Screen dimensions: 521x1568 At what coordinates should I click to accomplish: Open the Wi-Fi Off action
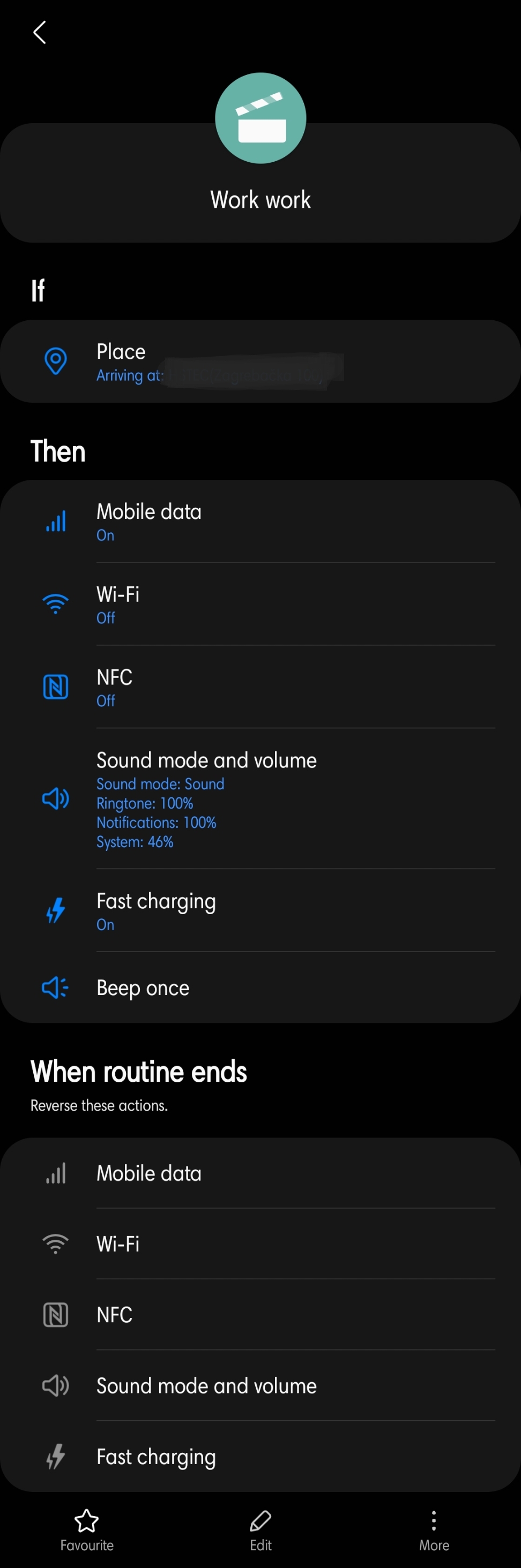point(260,605)
